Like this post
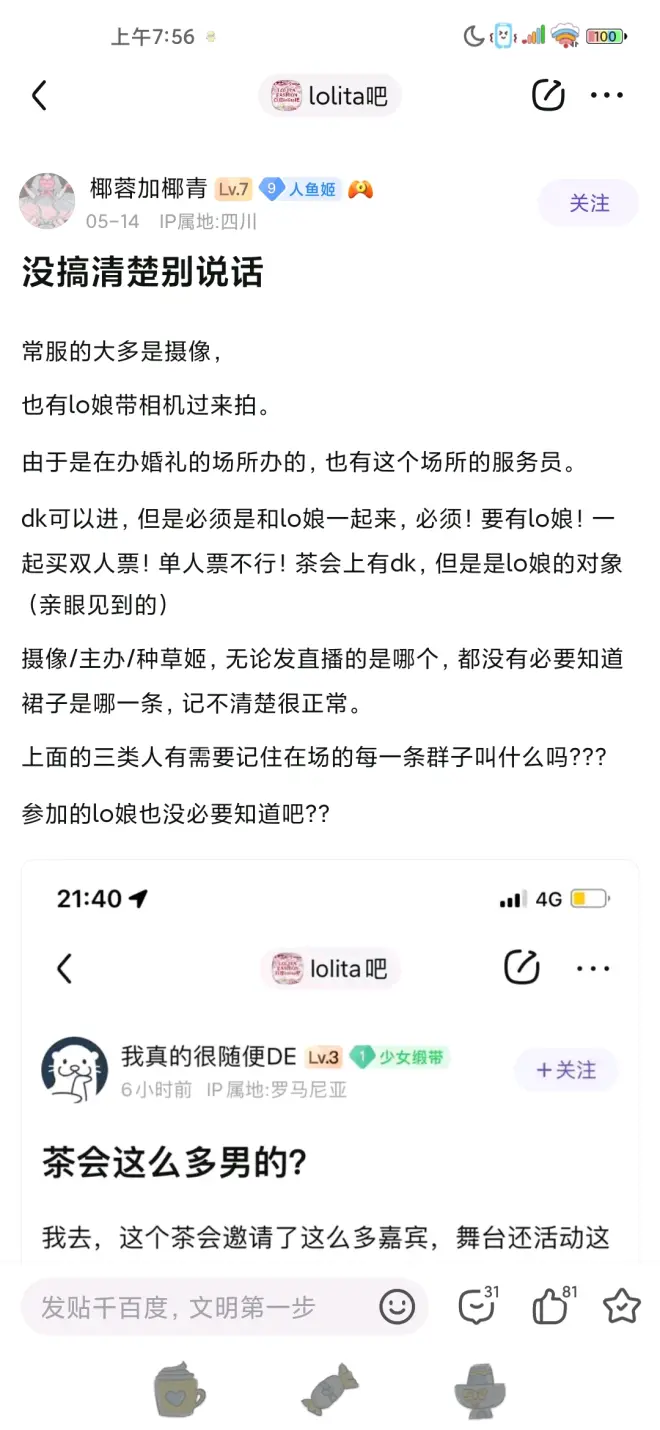Viewport: 660px width, 1430px height. pyautogui.click(x=551, y=1305)
